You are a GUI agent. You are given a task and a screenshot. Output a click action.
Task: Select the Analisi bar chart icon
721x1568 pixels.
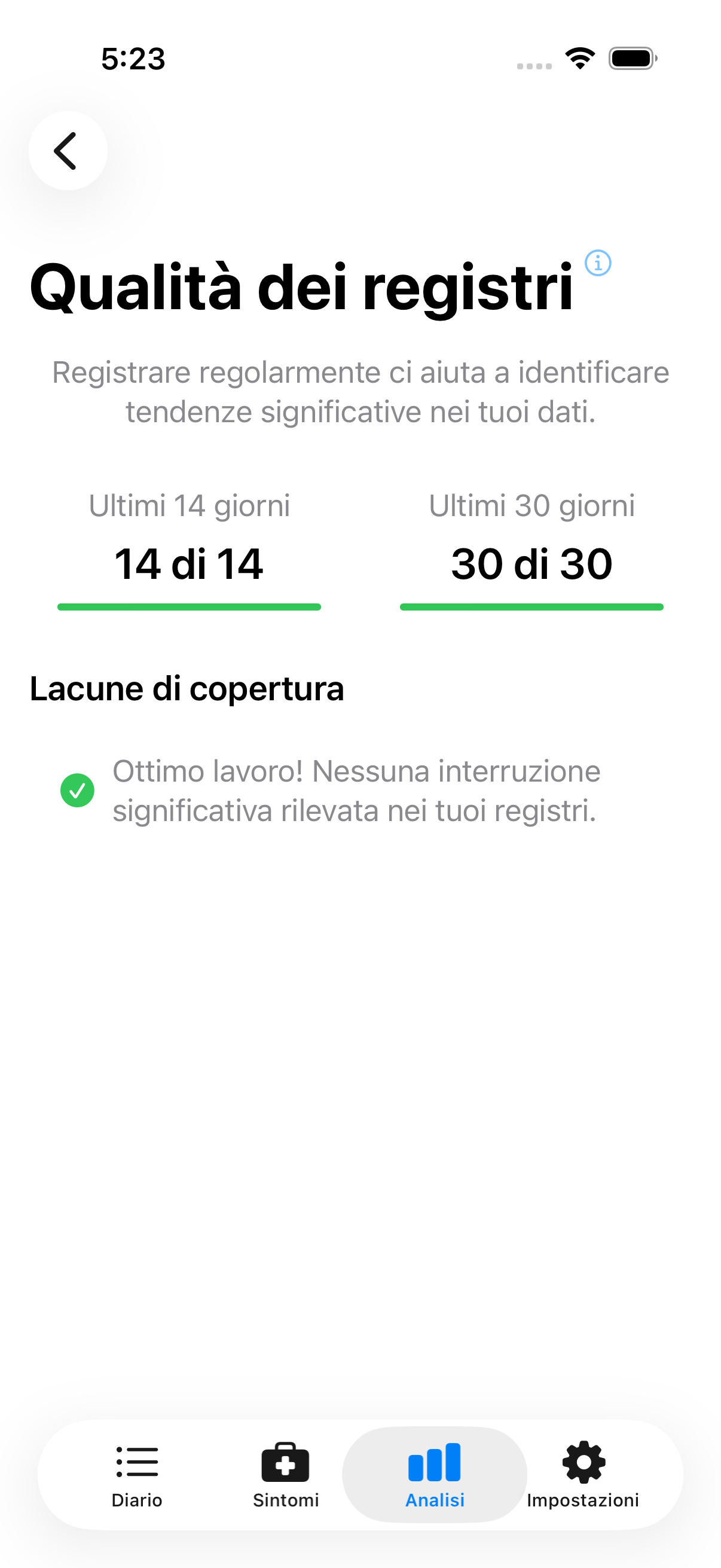[x=434, y=1463]
